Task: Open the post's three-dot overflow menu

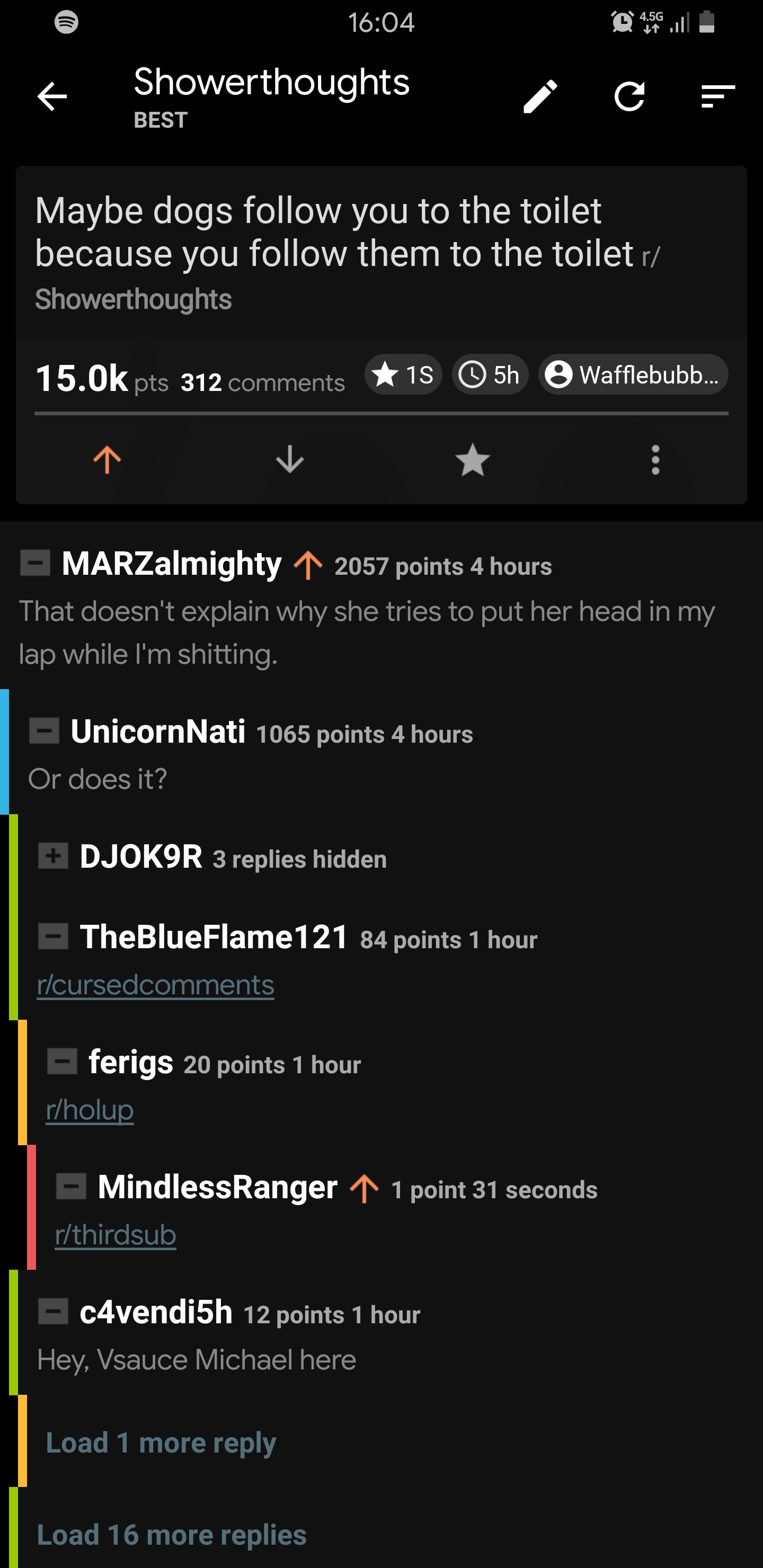Action: (x=655, y=460)
